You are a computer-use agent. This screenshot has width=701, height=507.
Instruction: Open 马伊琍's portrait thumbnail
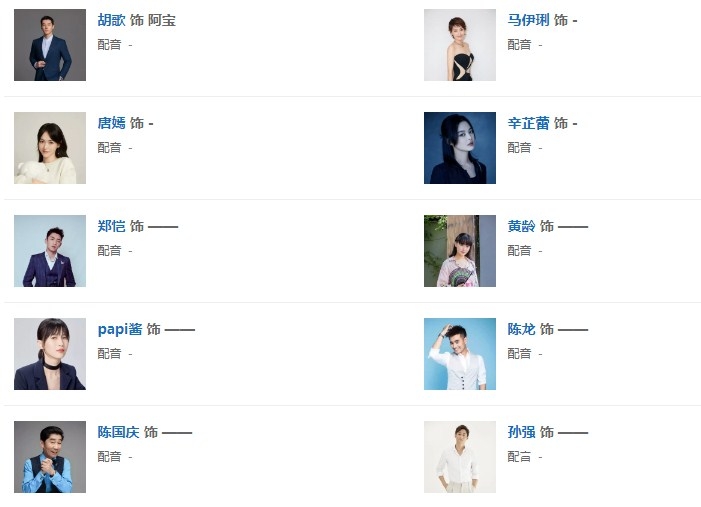pos(459,45)
